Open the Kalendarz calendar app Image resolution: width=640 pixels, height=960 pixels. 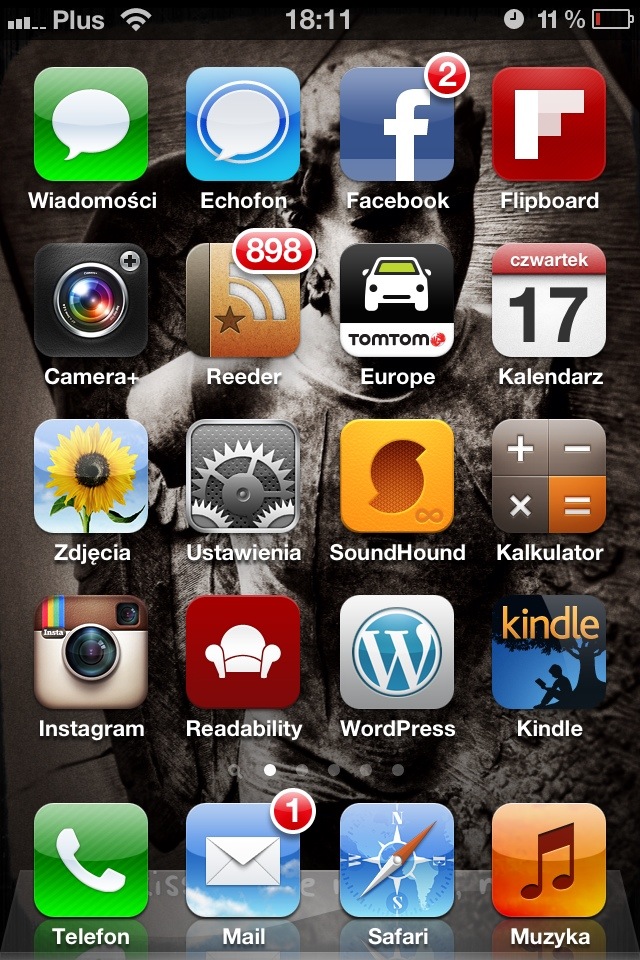pos(549,300)
